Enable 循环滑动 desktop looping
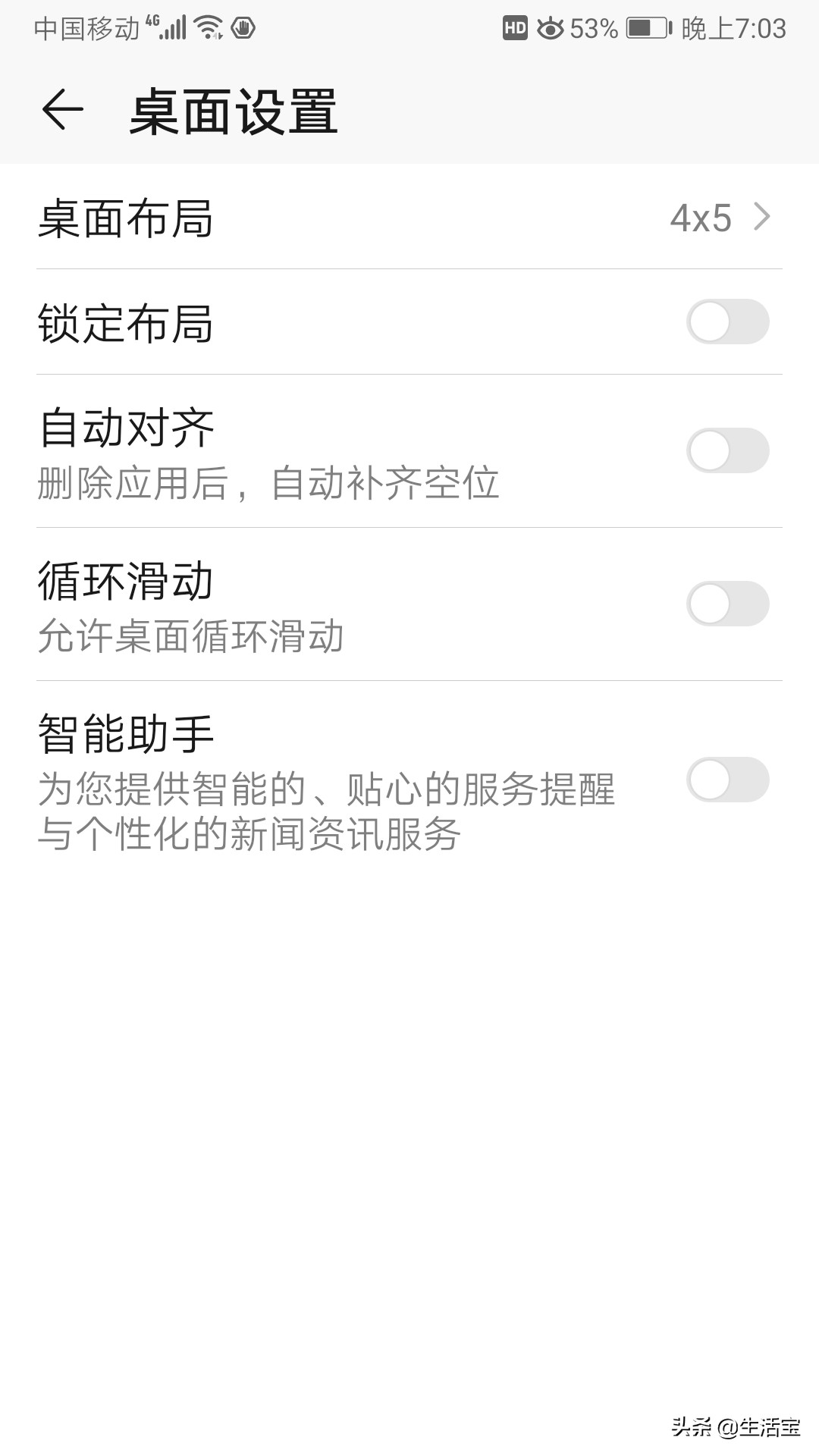This screenshot has width=819, height=1456. [726, 603]
